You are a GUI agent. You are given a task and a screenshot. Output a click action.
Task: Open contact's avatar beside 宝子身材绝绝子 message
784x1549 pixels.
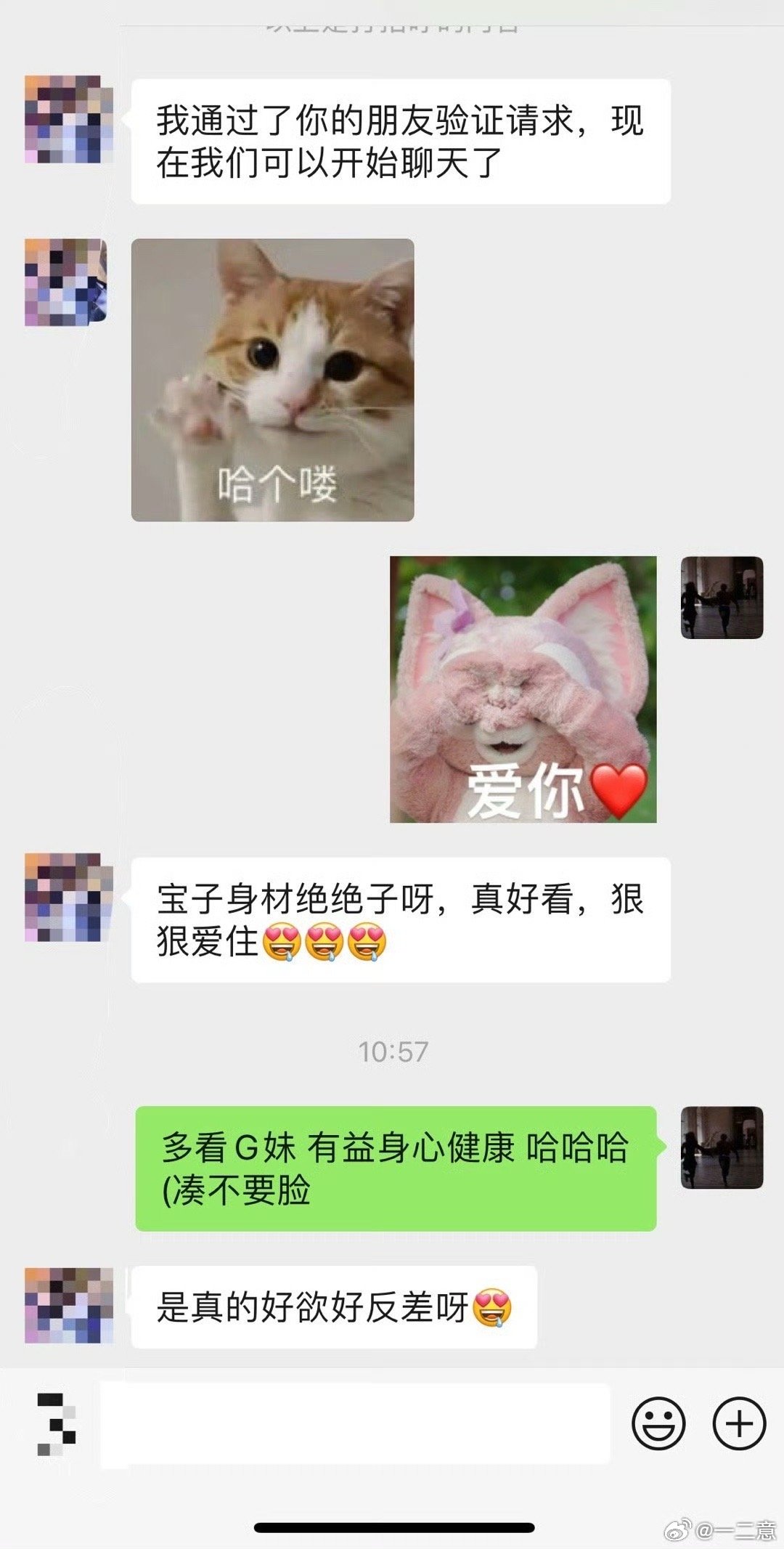[68, 898]
